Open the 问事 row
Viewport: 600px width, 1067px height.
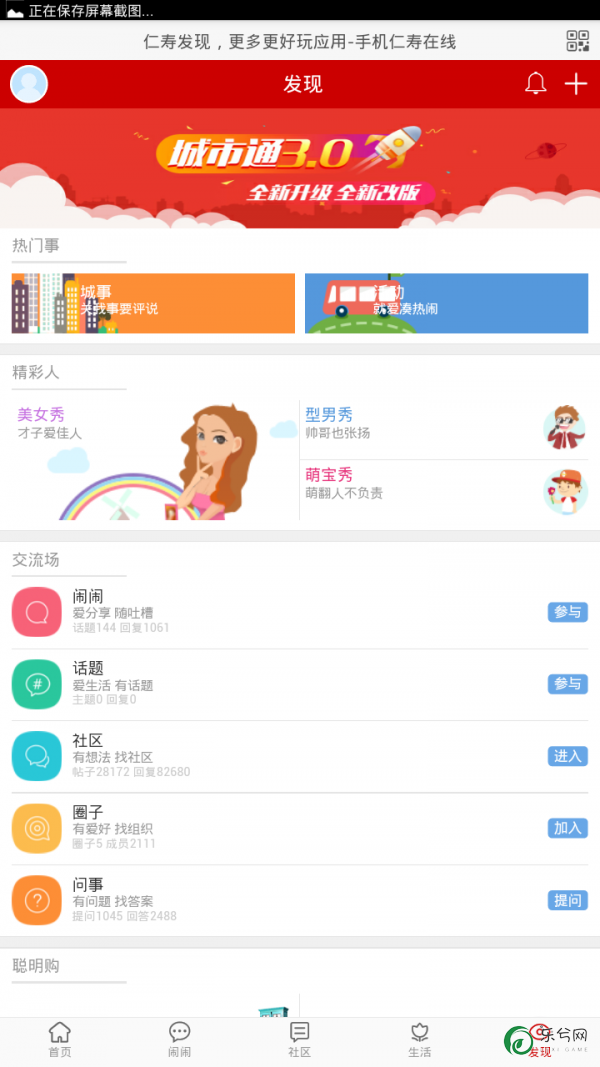click(250, 900)
